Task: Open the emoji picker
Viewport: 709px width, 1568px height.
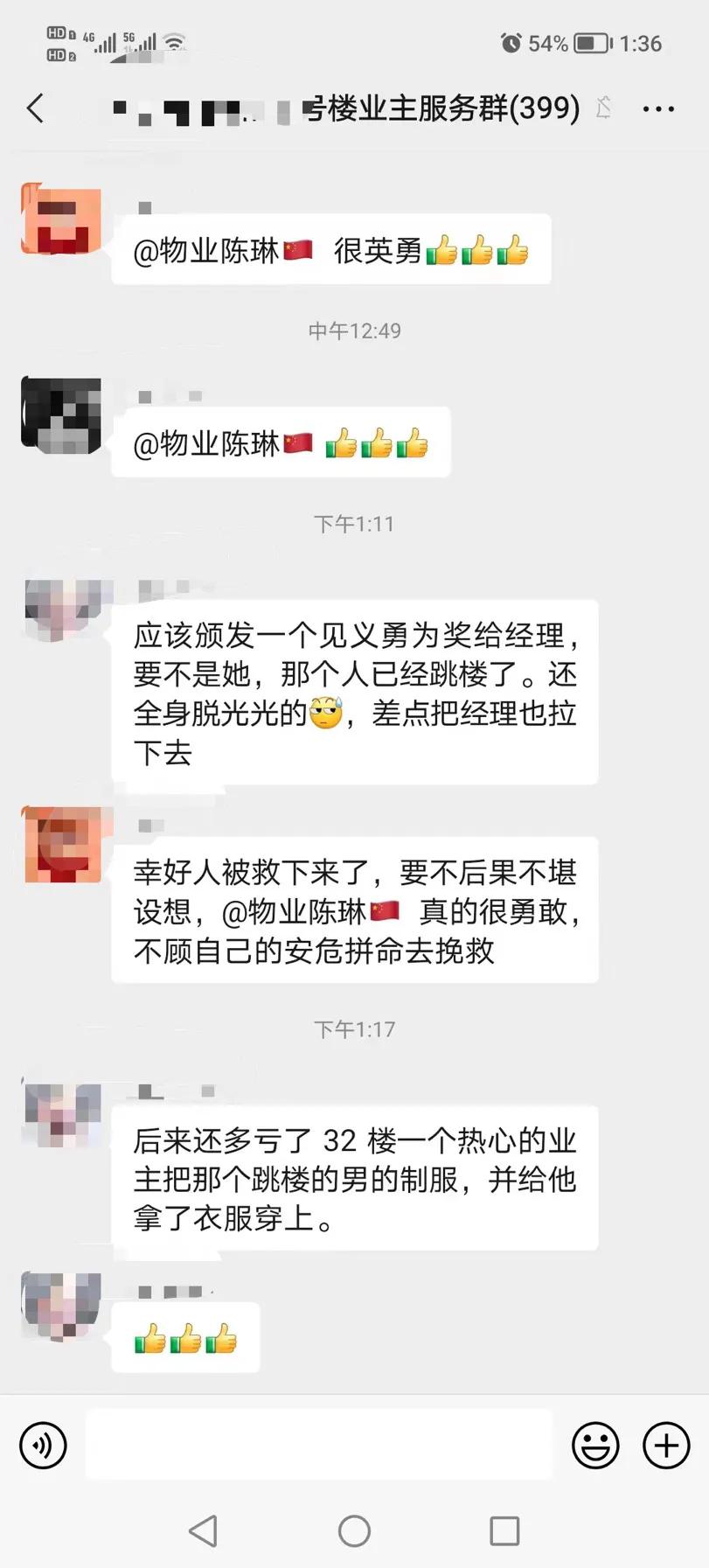Action: (595, 1446)
